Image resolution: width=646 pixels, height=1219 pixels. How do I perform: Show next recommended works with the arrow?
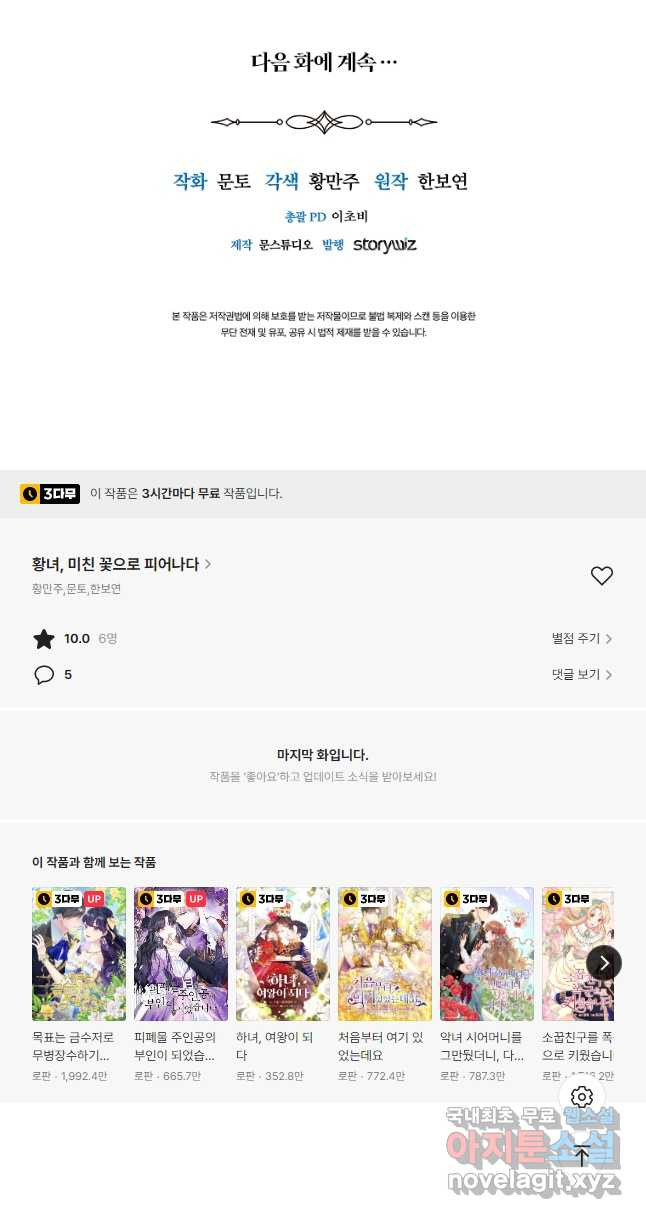coord(603,963)
